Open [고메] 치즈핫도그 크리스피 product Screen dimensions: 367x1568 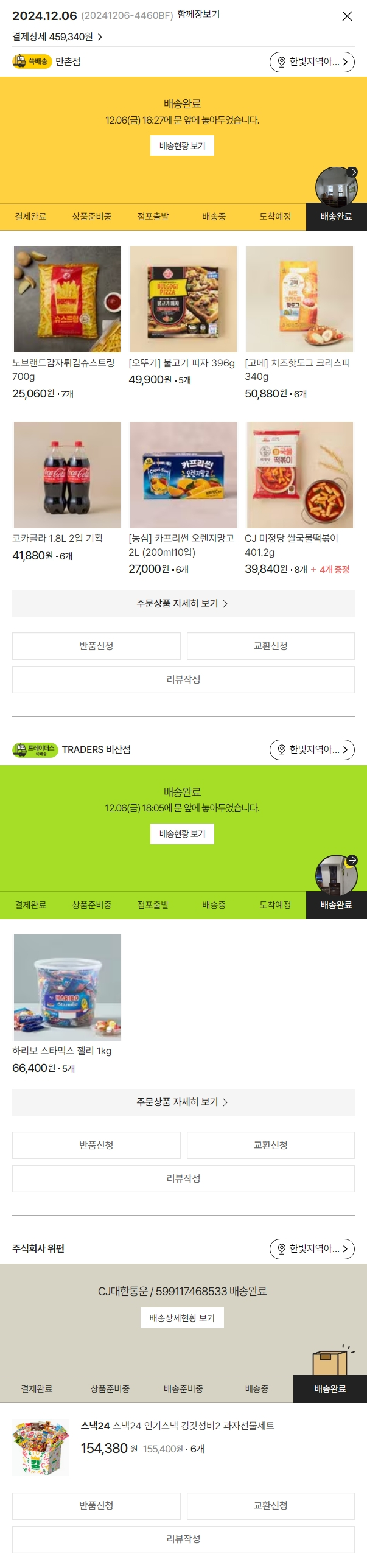point(299,299)
